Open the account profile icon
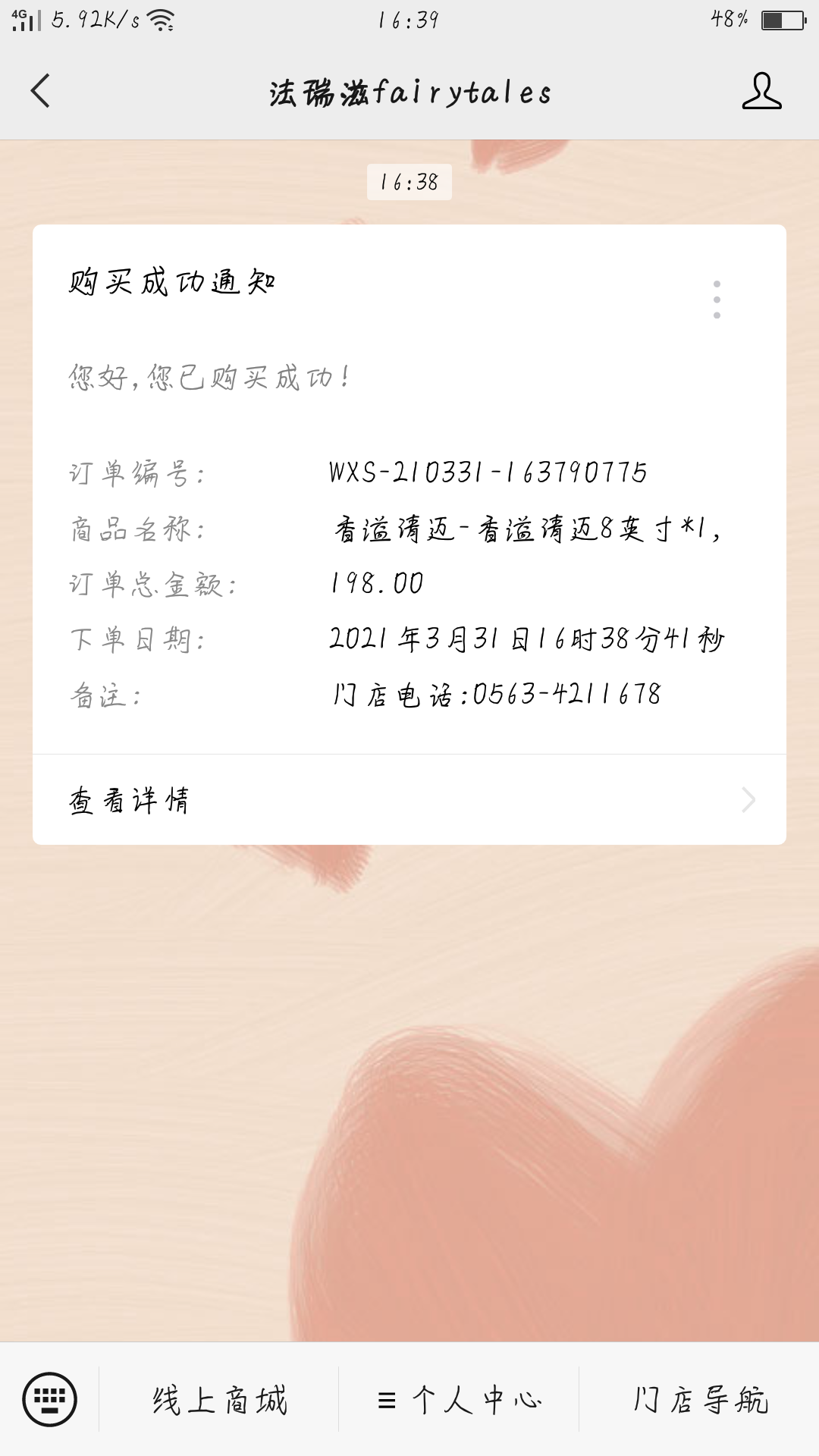This screenshot has height=1456, width=819. coord(761,91)
